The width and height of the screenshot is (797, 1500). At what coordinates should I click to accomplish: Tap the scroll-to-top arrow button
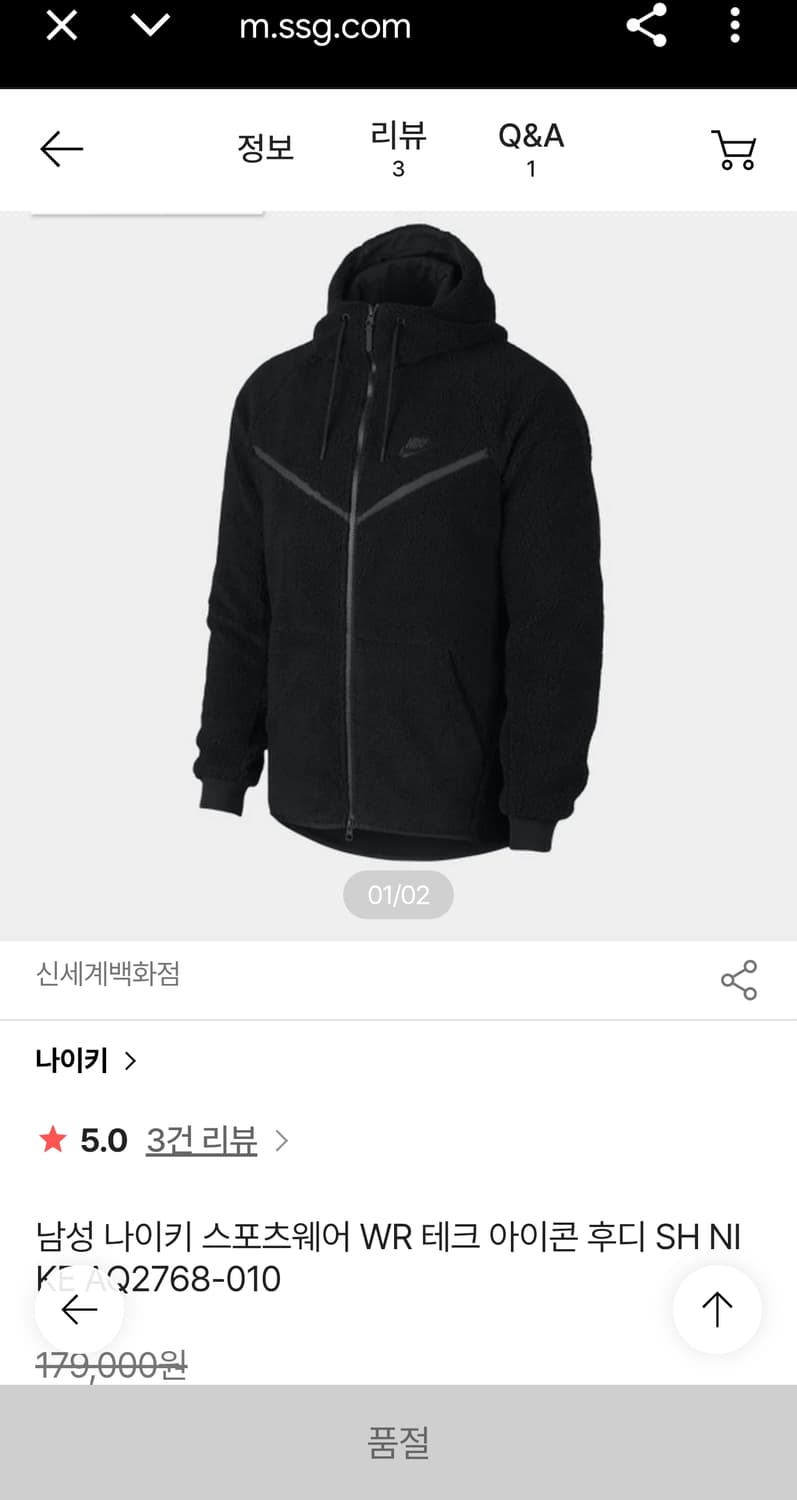pyautogui.click(x=717, y=1308)
